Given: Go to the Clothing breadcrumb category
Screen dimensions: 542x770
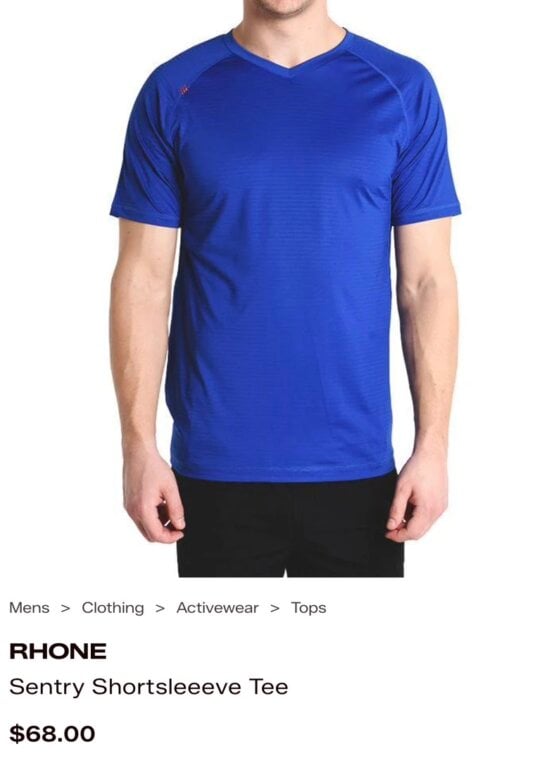Looking at the screenshot, I should pos(112,607).
